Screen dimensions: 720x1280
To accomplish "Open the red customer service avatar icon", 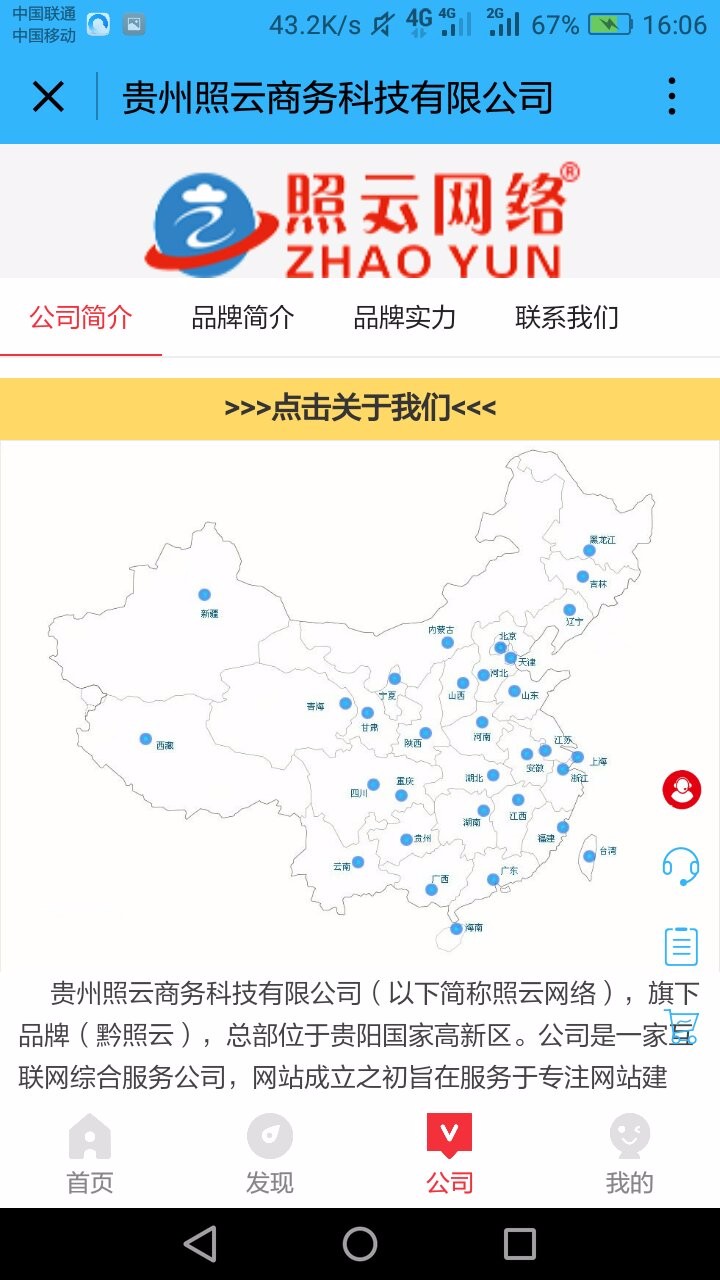I will tap(681, 789).
